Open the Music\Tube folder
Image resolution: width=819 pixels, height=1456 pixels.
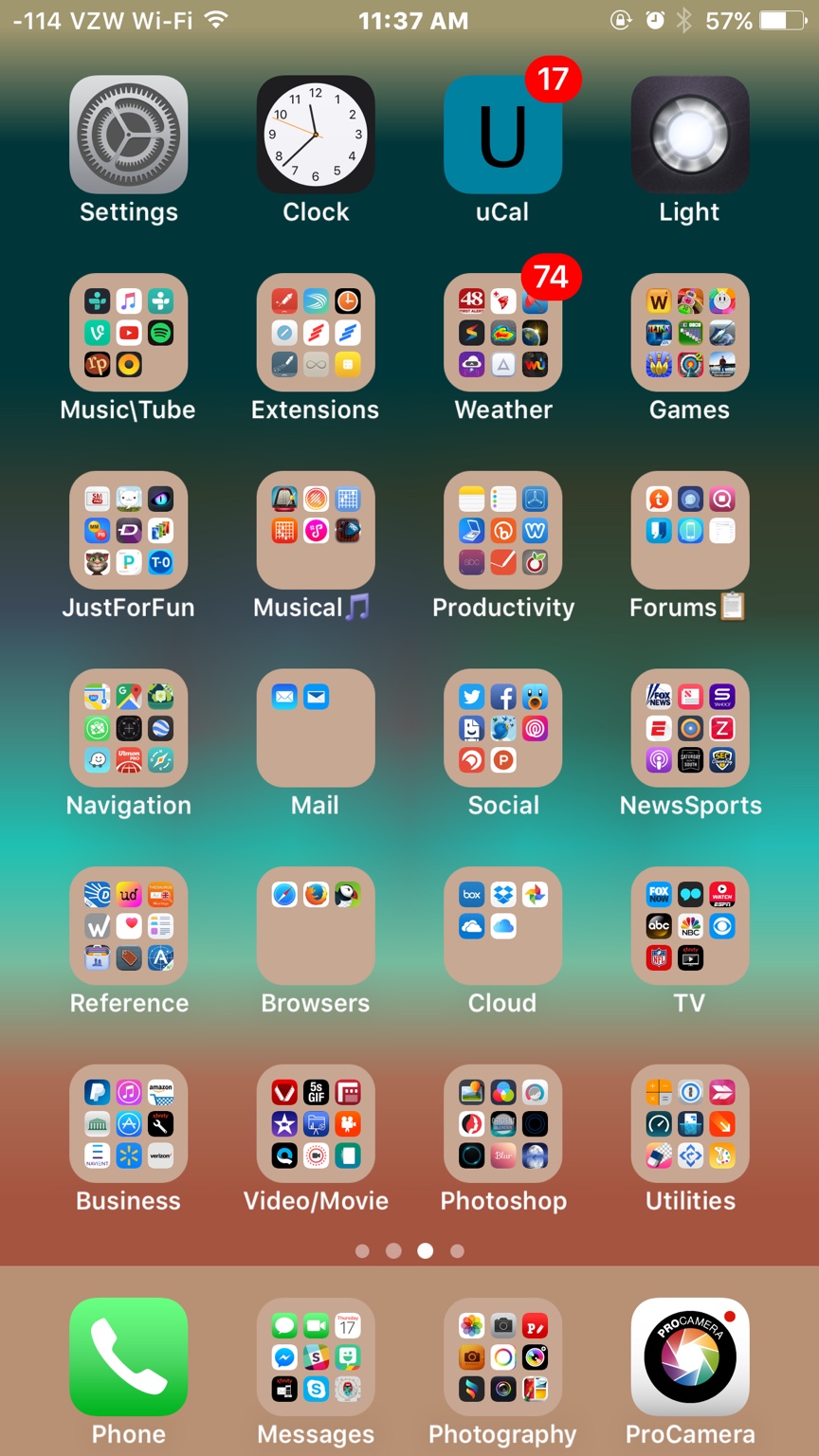(x=128, y=332)
